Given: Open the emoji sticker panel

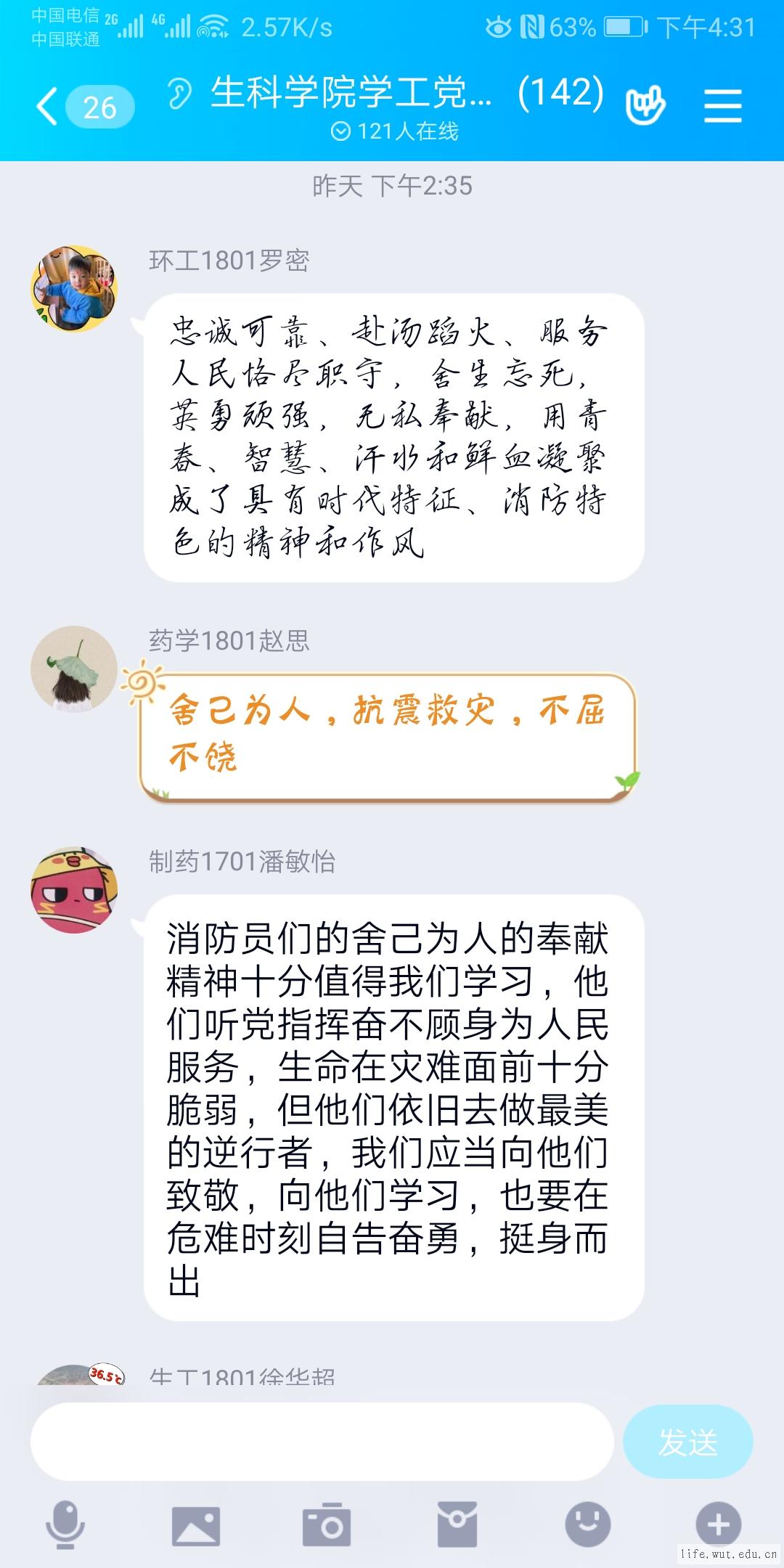Looking at the screenshot, I should tap(587, 1524).
